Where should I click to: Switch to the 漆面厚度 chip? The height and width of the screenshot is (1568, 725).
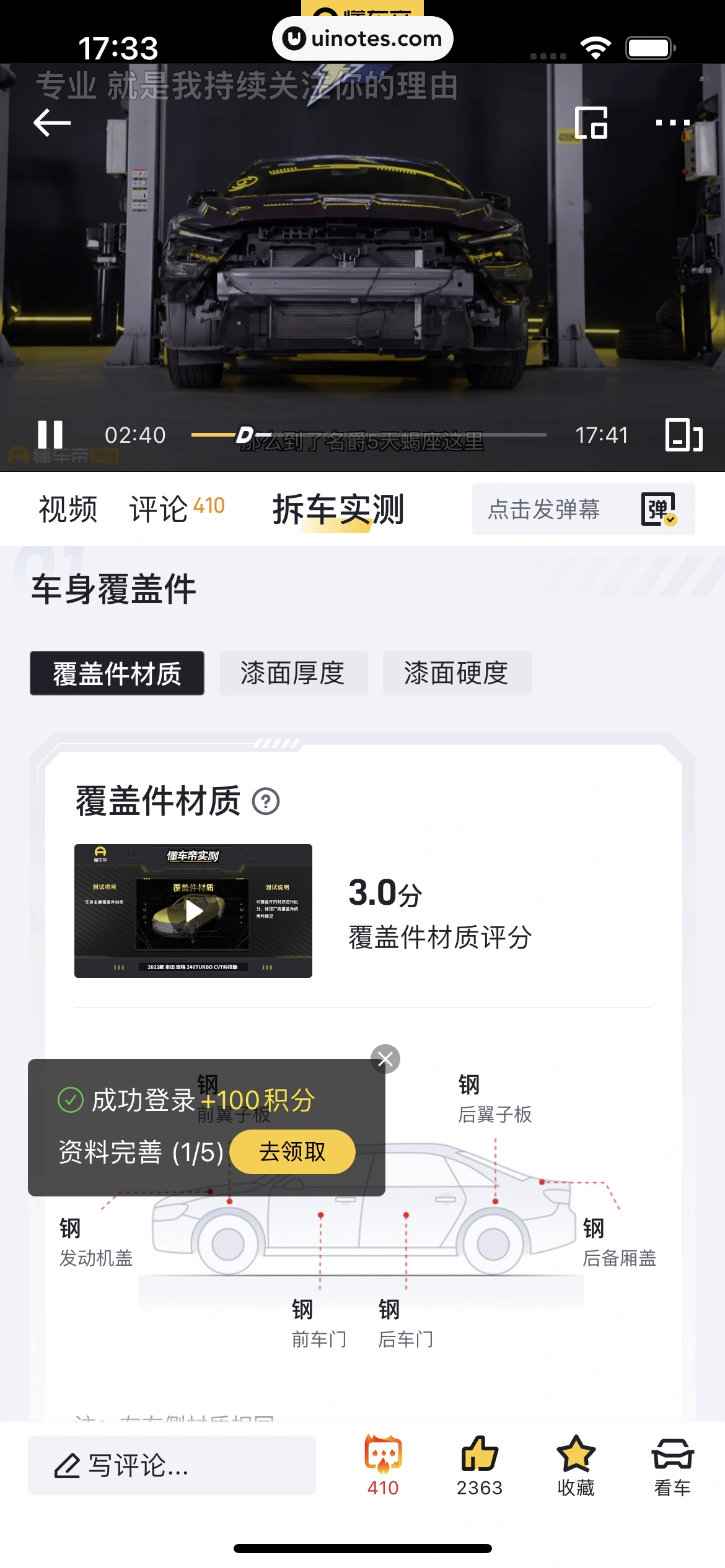tap(293, 673)
